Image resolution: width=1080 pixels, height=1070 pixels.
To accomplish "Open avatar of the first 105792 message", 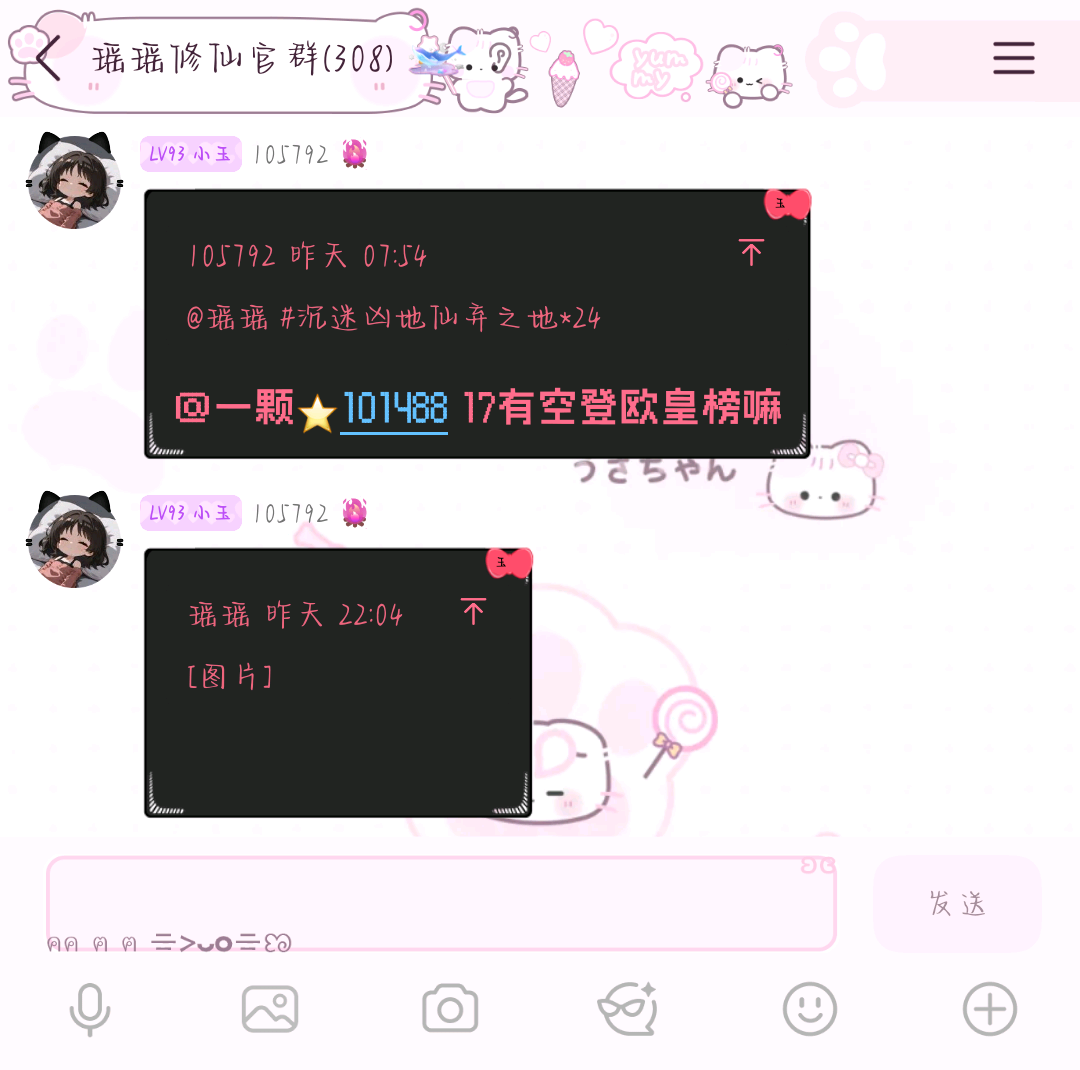I will pos(75,181).
